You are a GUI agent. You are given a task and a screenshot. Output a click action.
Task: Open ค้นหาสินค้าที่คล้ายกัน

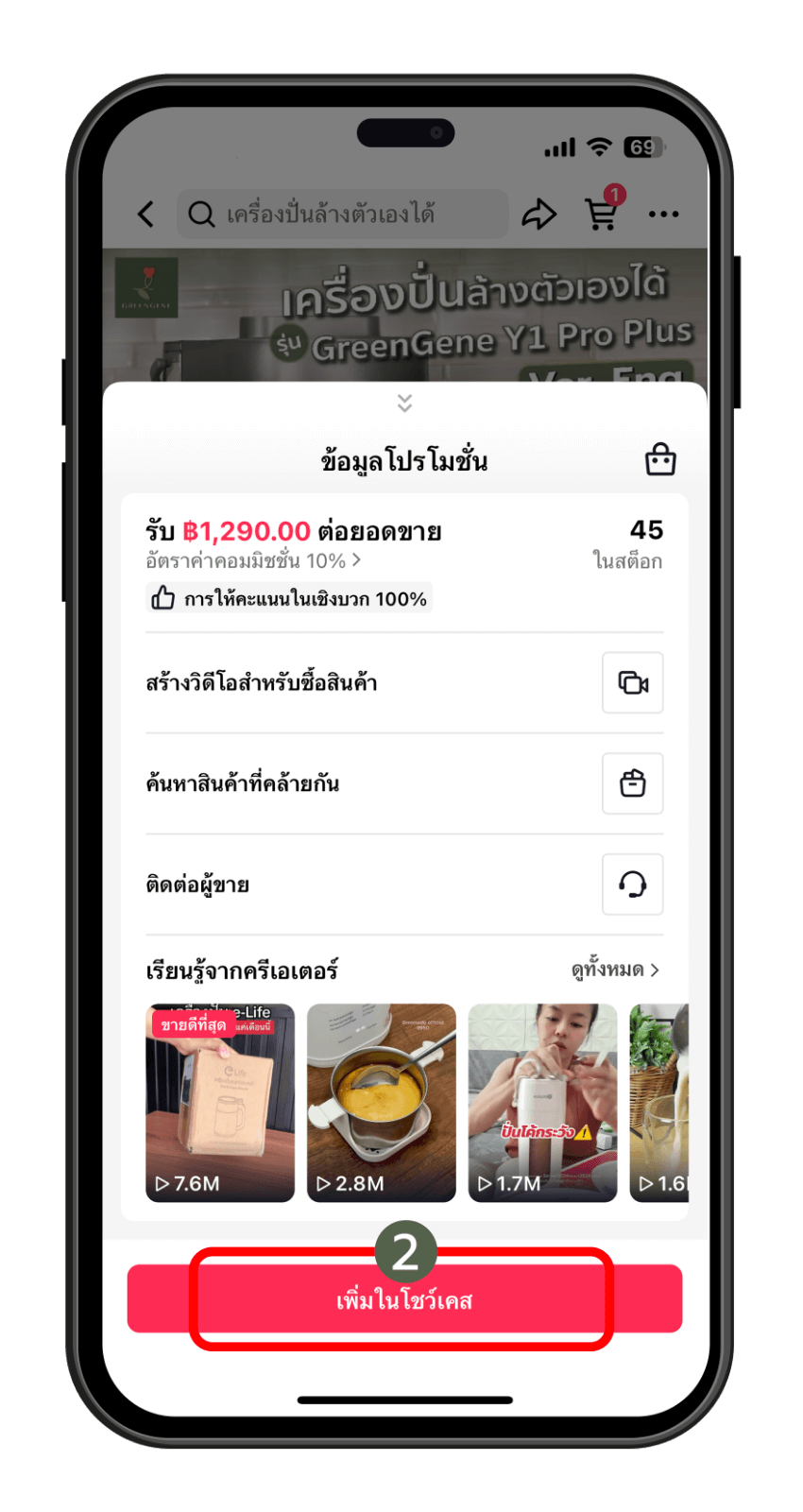click(404, 783)
